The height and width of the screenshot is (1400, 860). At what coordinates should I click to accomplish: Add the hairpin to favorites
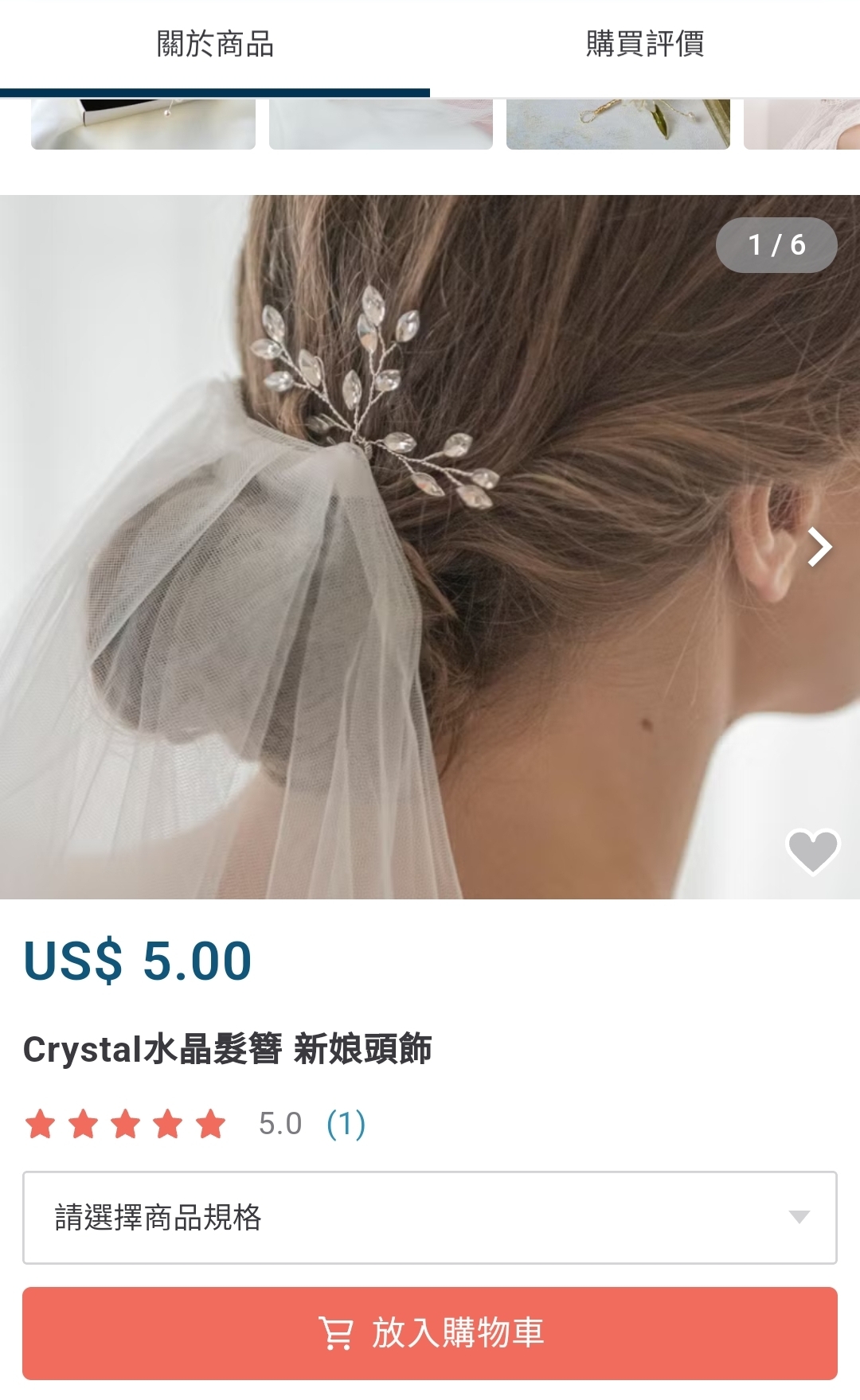click(x=812, y=850)
